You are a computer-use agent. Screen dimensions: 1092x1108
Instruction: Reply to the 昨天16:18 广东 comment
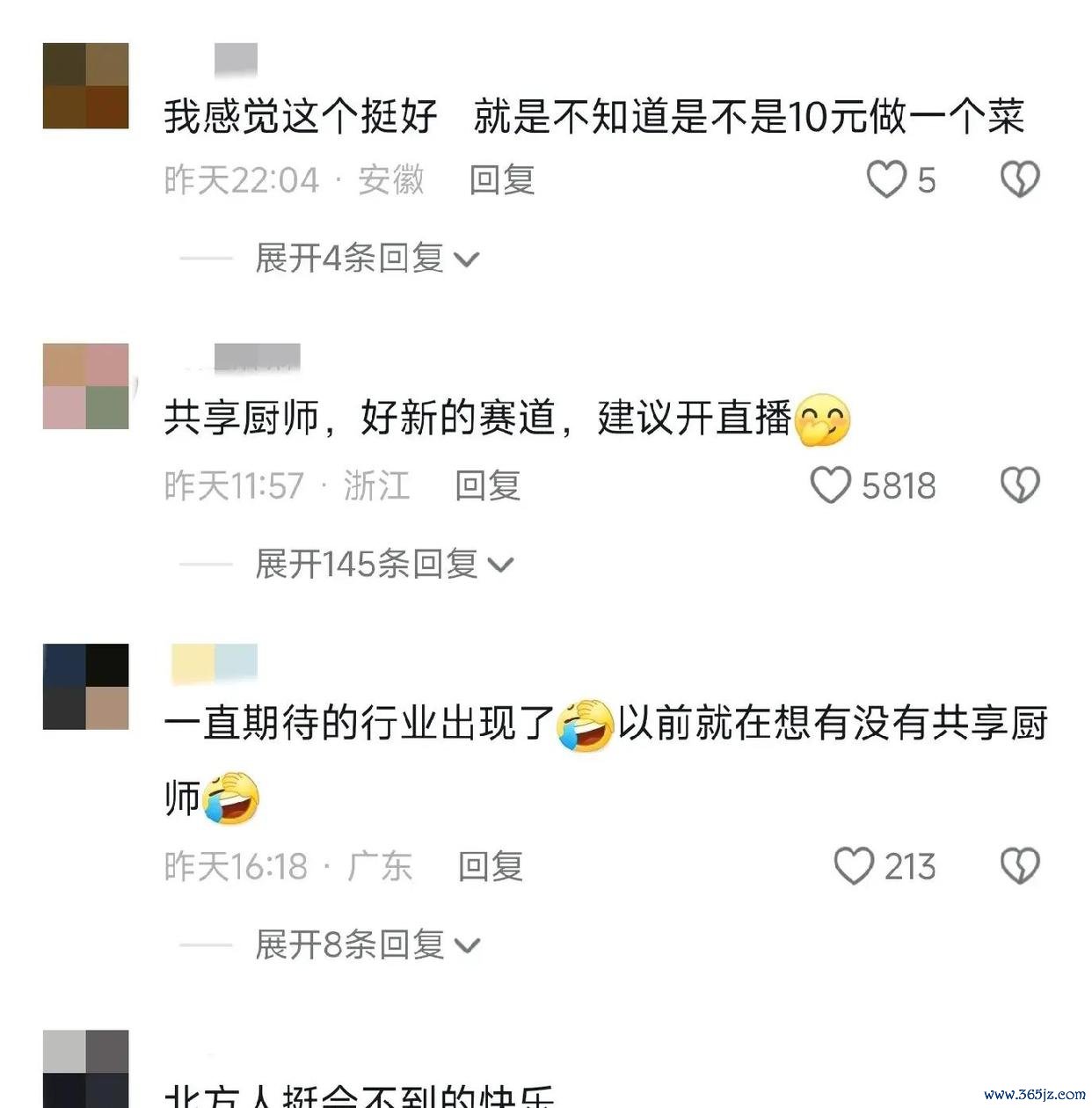tap(491, 866)
